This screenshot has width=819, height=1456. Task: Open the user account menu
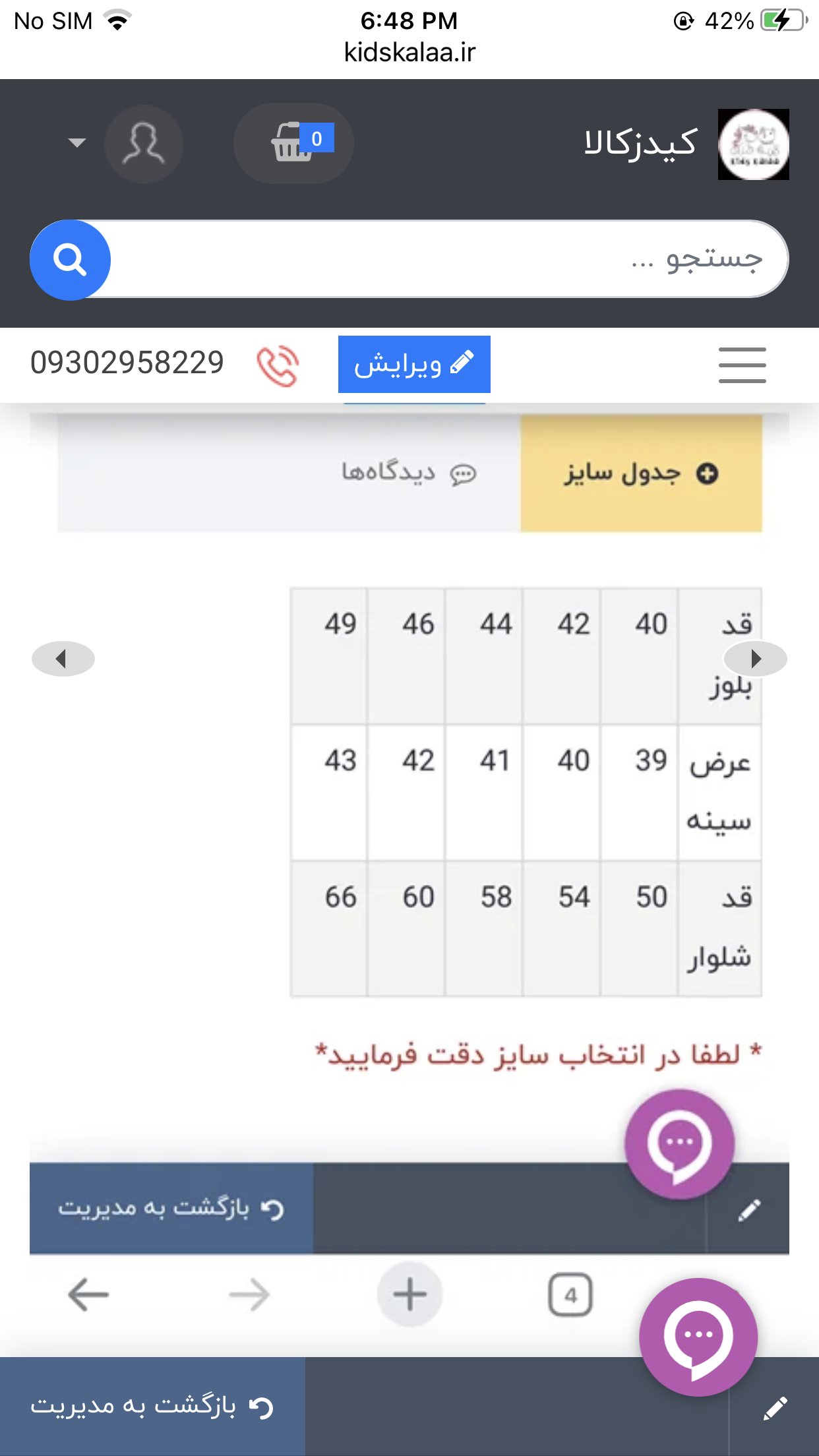click(143, 144)
